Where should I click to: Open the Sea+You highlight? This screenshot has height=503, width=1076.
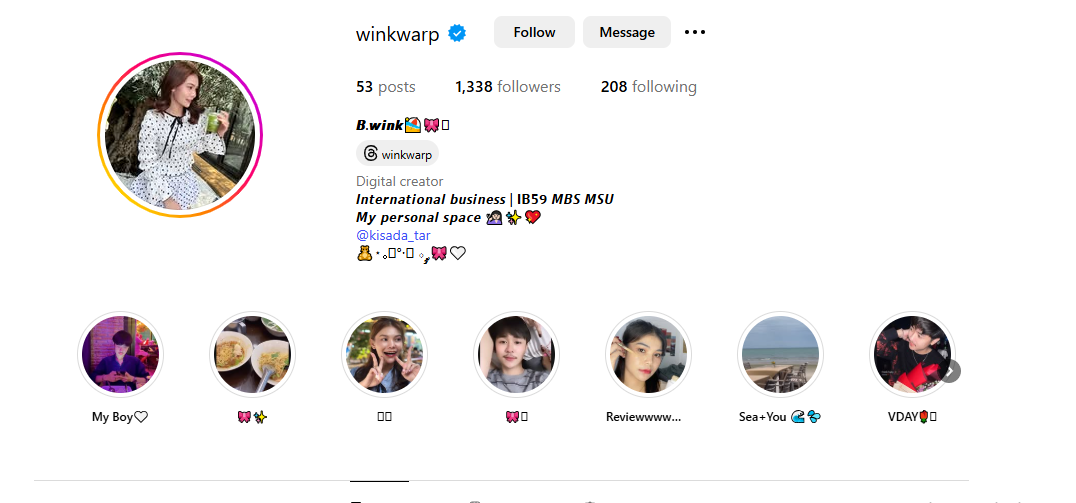tap(780, 354)
